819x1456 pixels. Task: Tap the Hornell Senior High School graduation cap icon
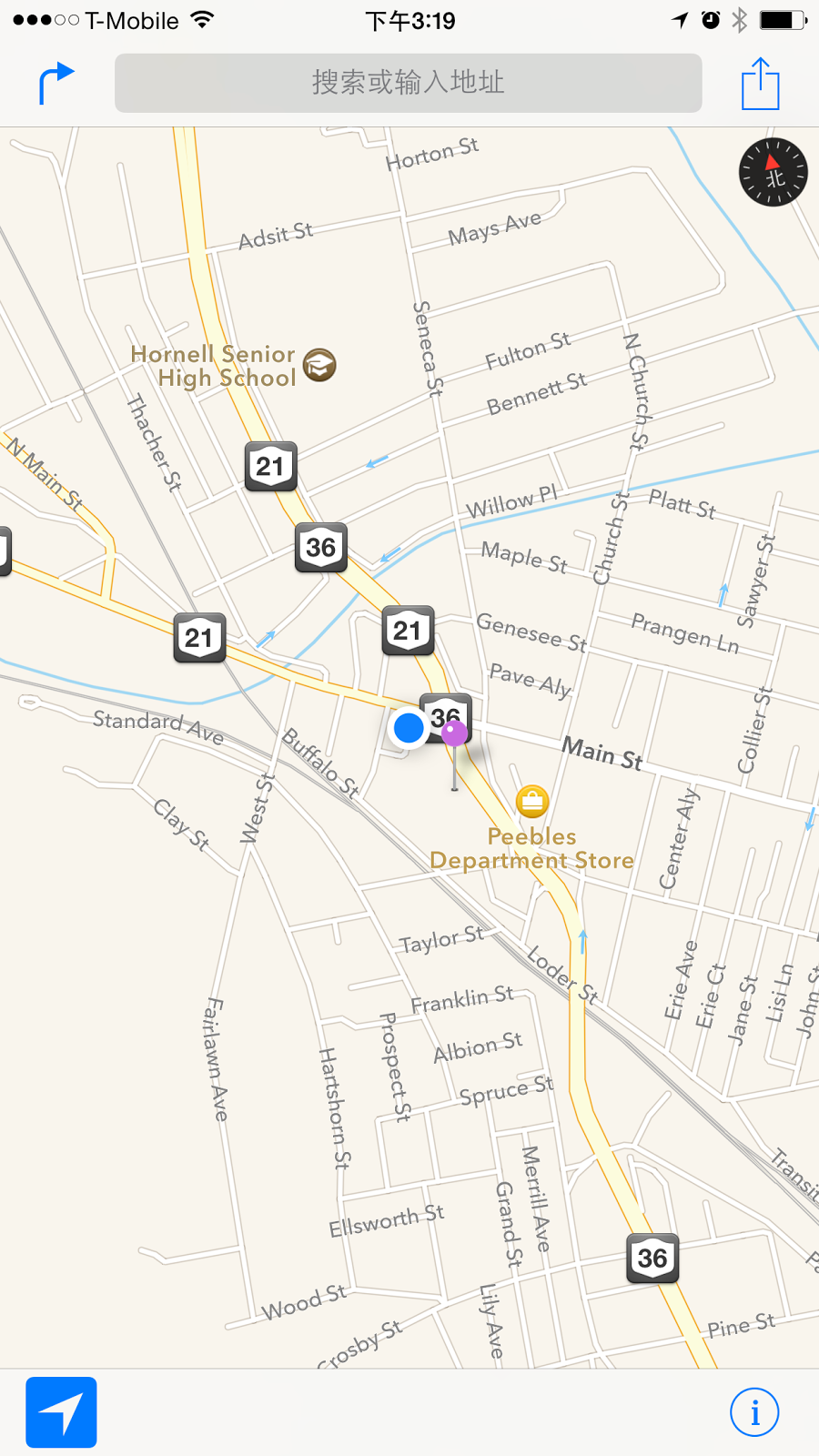pos(318,365)
